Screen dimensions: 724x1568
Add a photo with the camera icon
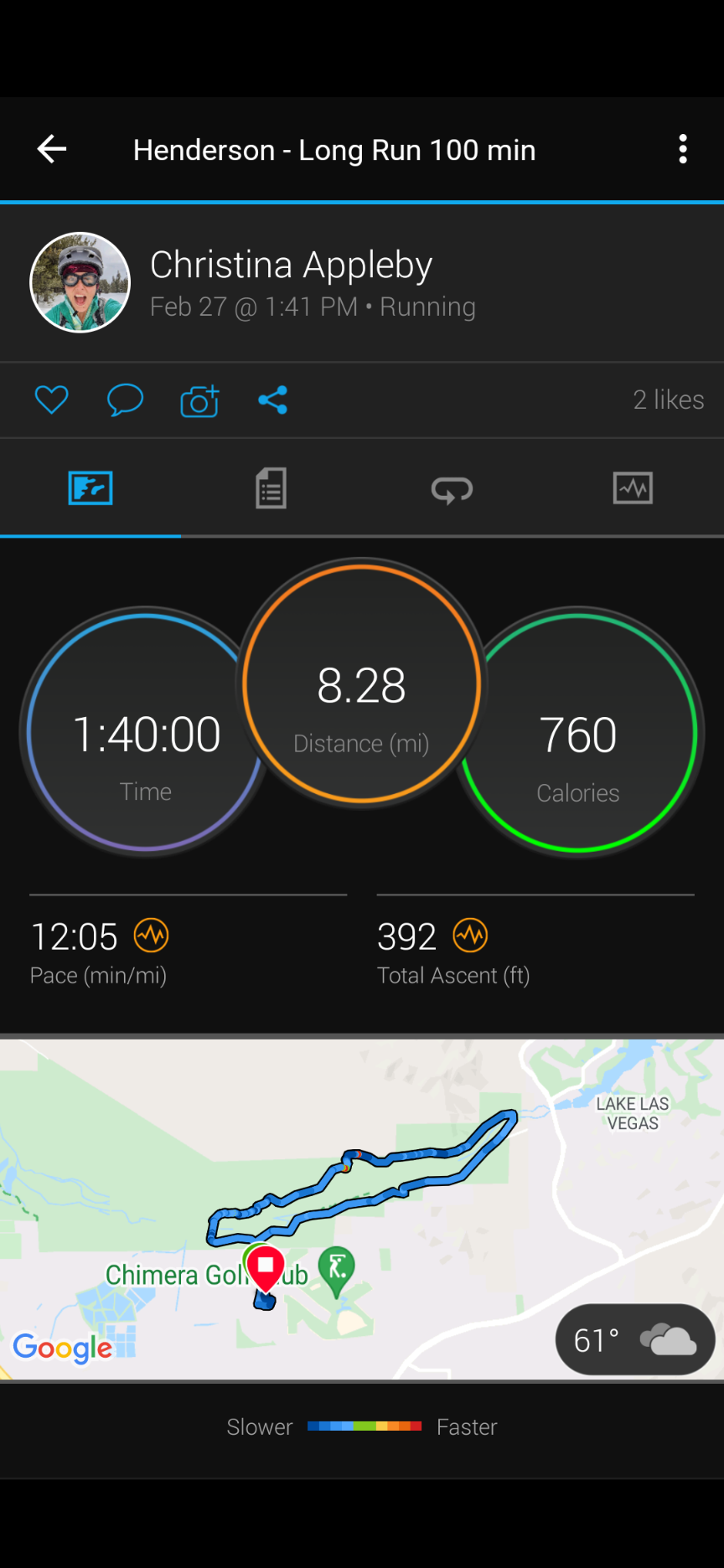[x=199, y=400]
